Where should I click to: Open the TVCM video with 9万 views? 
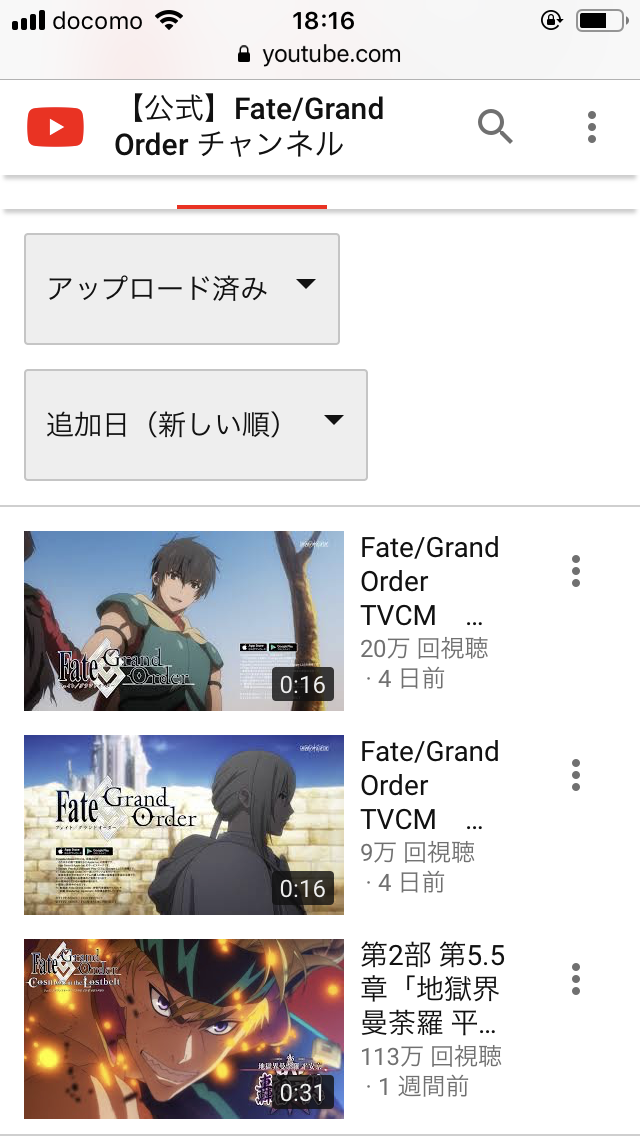184,825
